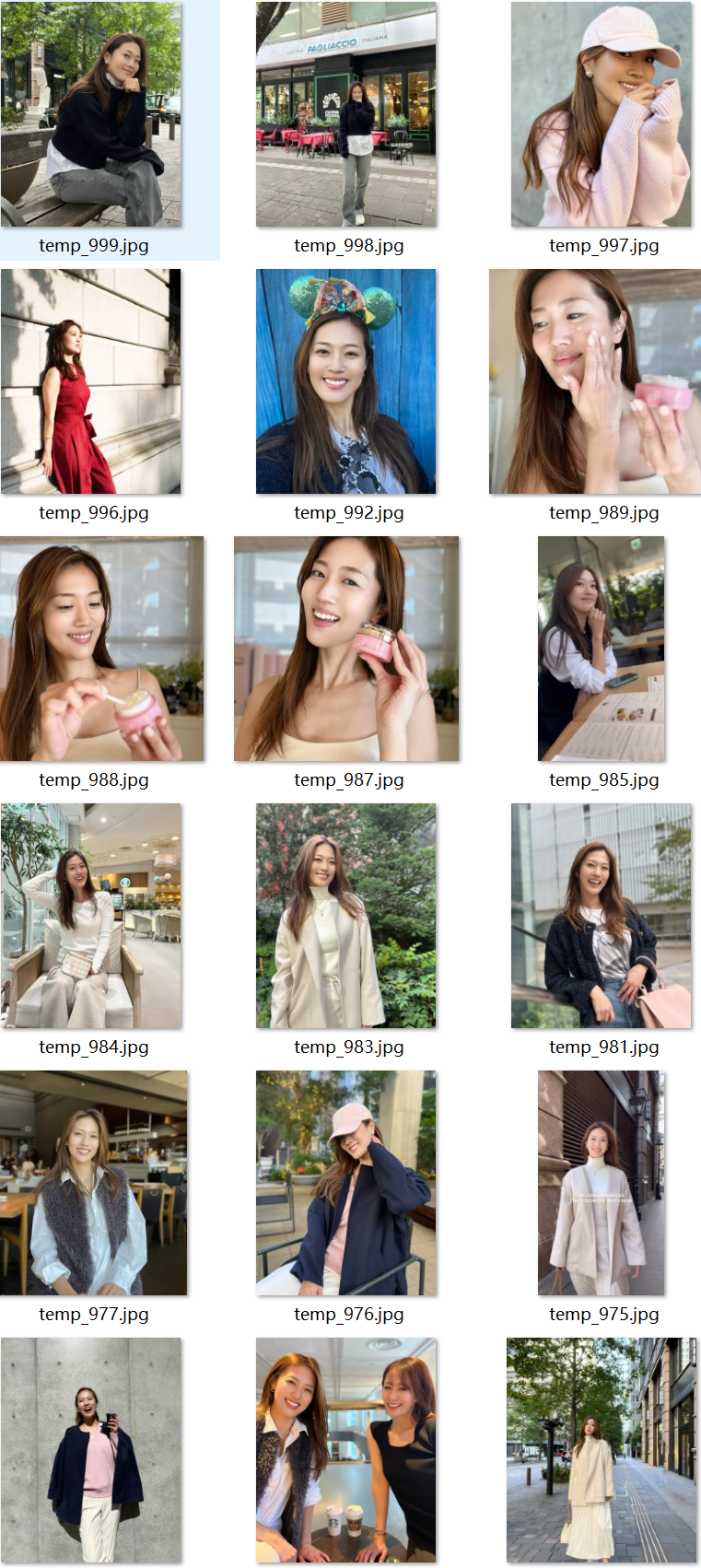Open the temp_984.jpg image

point(91,916)
